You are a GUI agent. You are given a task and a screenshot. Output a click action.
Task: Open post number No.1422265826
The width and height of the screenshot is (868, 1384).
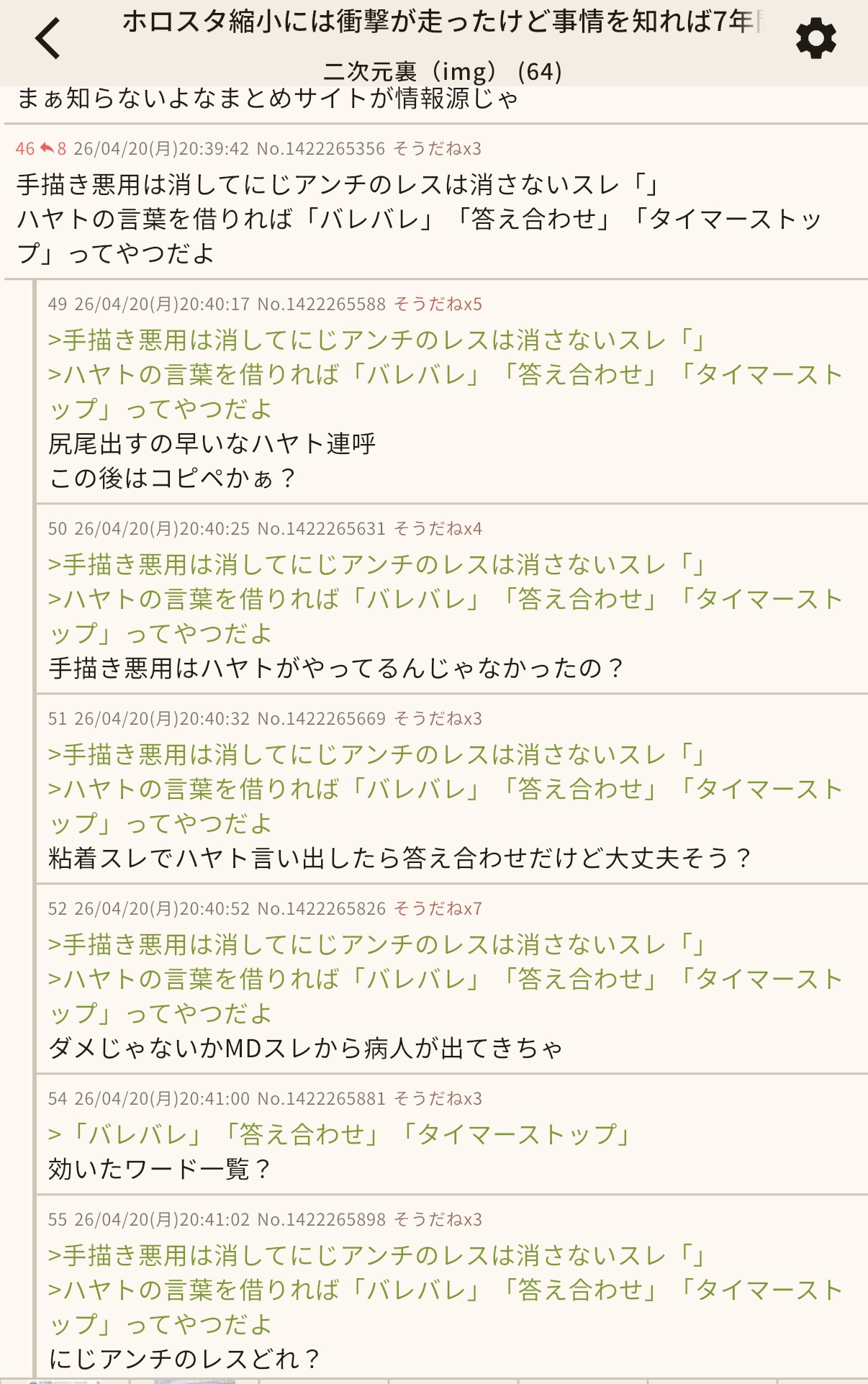(322, 909)
